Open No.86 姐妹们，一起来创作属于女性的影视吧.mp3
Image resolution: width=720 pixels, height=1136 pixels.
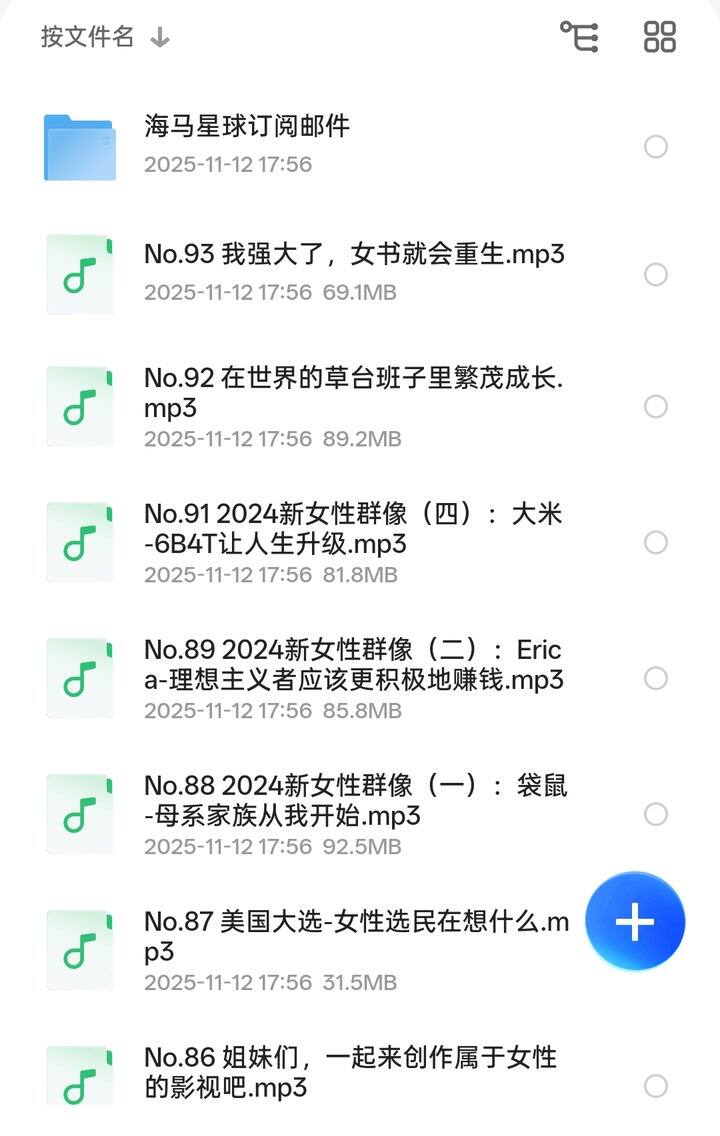coord(350,1072)
